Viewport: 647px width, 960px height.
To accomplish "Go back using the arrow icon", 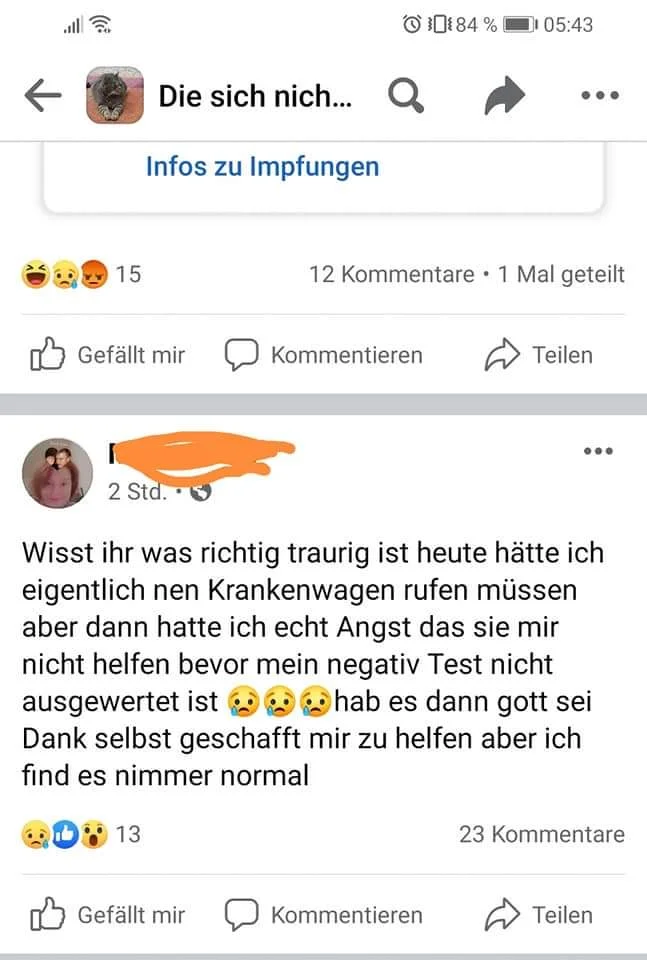I will tap(43, 96).
